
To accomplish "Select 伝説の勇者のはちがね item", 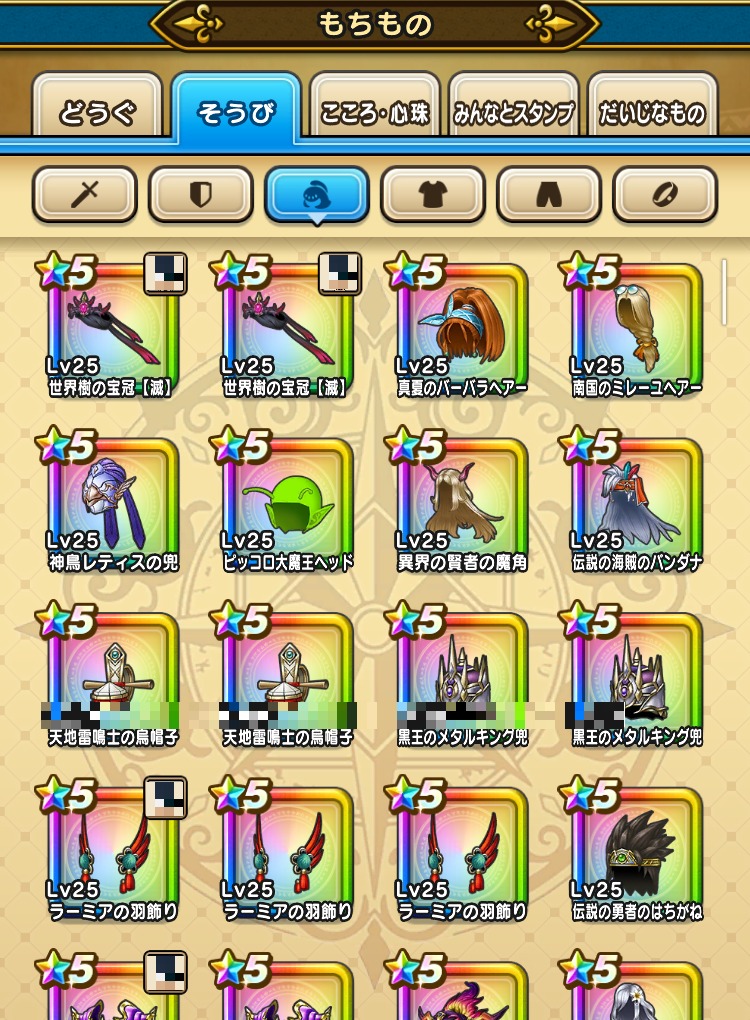I will coord(636,852).
